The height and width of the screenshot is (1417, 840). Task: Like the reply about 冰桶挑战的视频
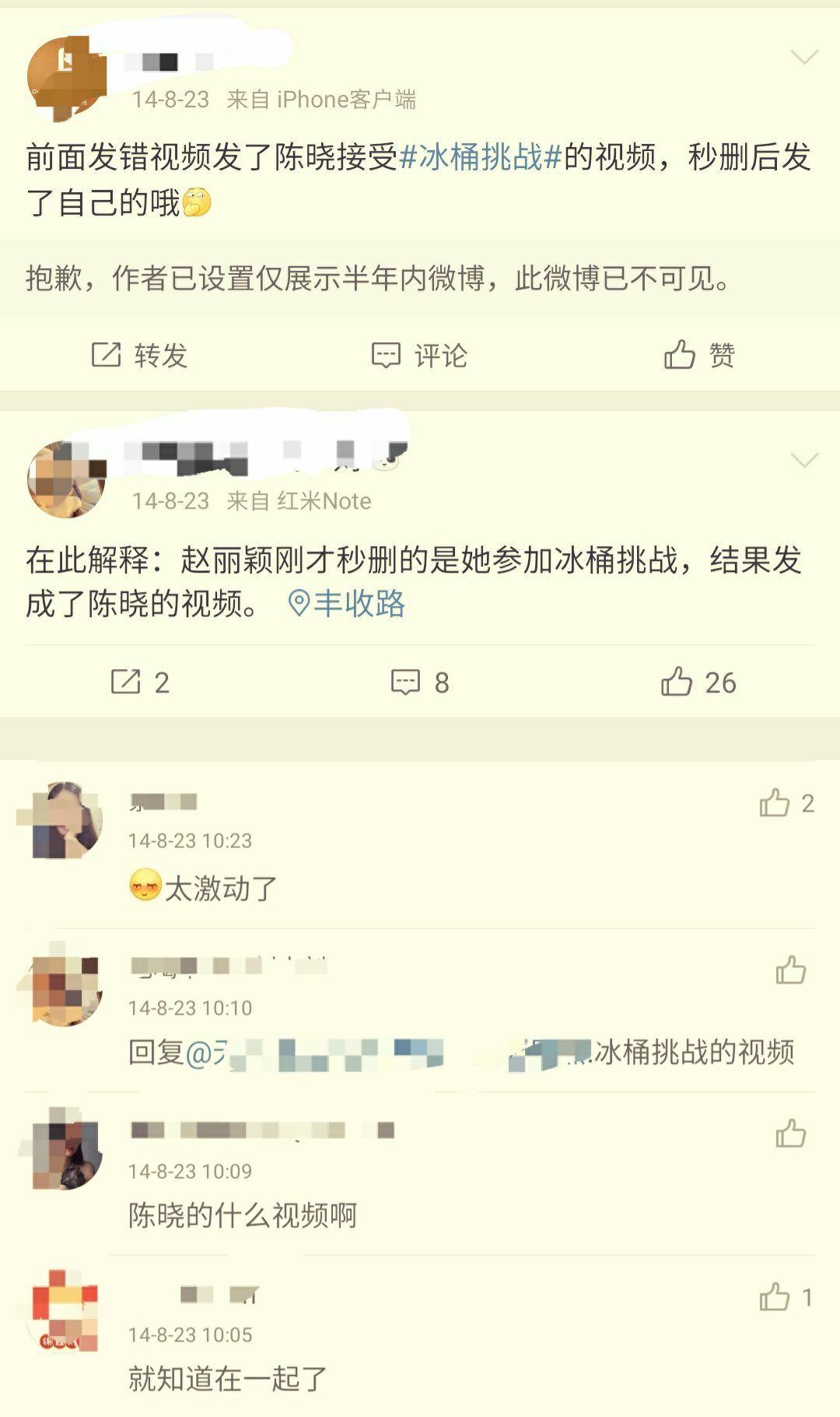[x=790, y=970]
